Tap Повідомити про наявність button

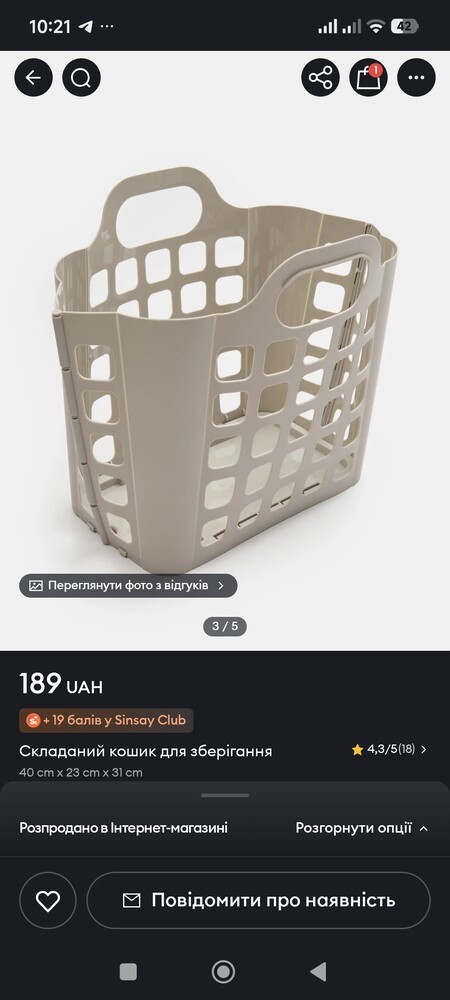[259, 901]
